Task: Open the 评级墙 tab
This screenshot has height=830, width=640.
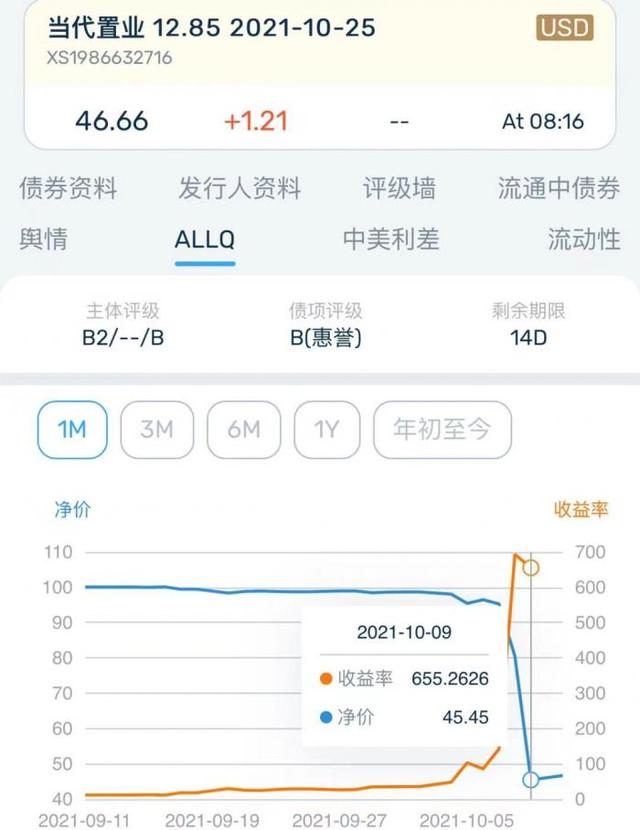Action: pyautogui.click(x=399, y=188)
